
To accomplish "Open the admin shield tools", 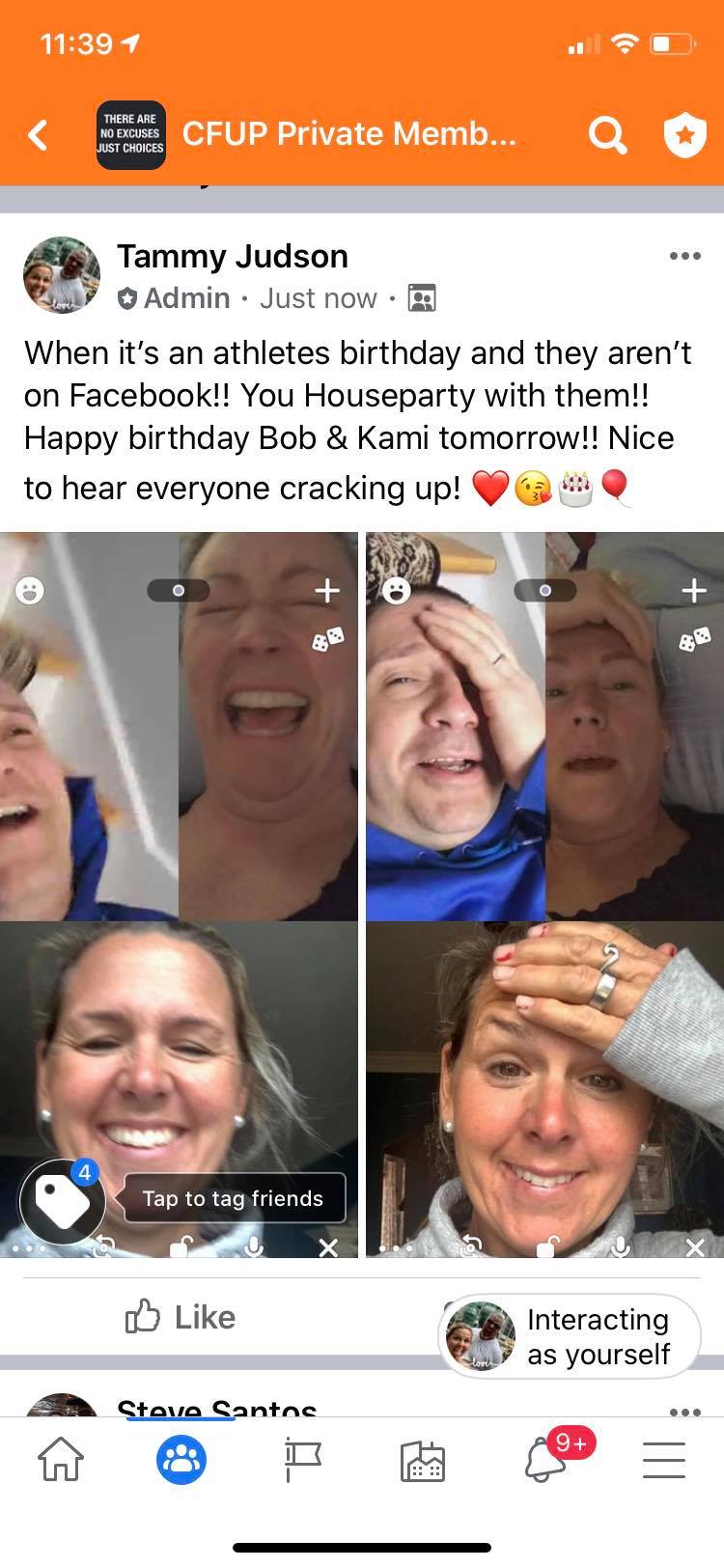I will [x=684, y=136].
